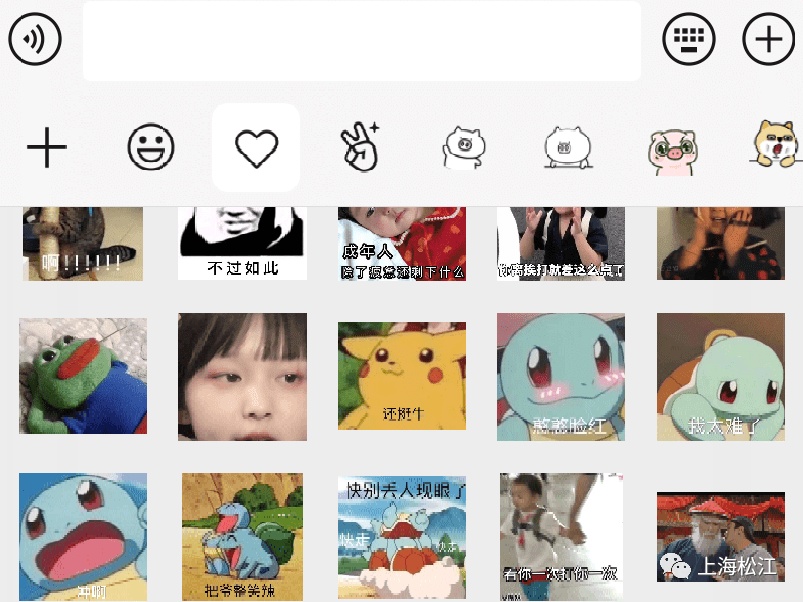Select the heart favorites sticker tab
Image resolution: width=803 pixels, height=602 pixels.
pos(256,148)
